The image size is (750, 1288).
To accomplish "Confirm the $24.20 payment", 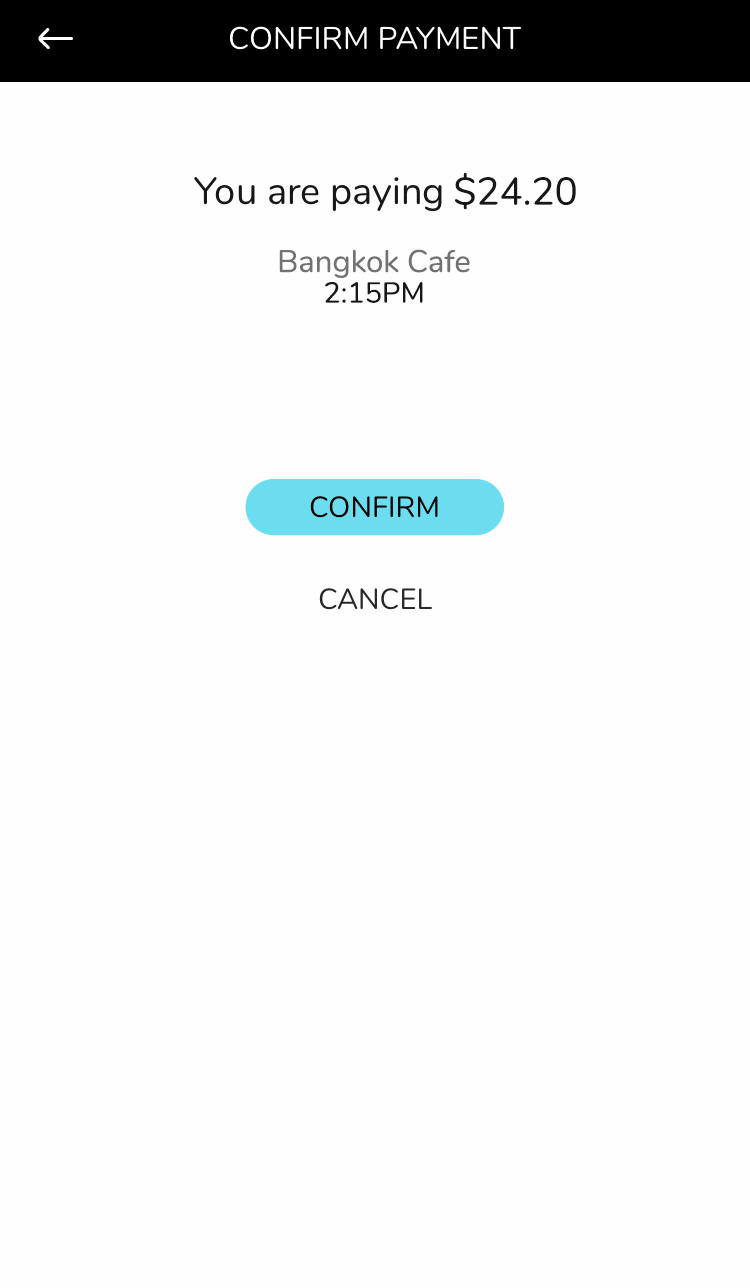I will click(375, 507).
